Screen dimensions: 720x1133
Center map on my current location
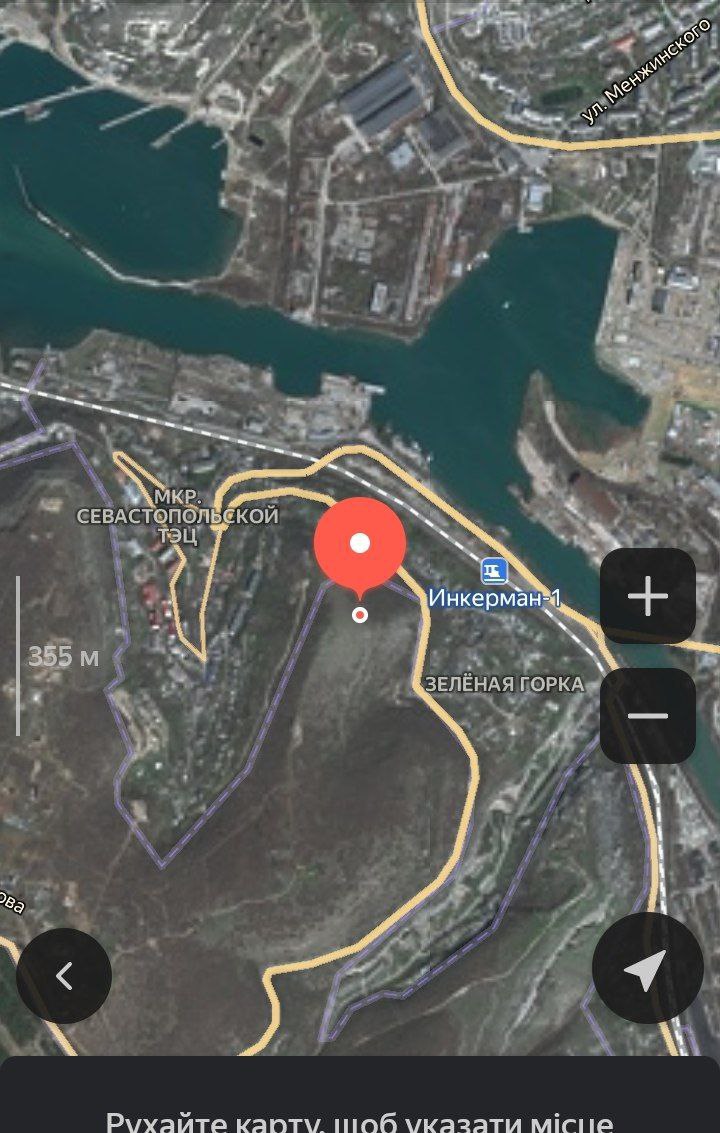click(647, 968)
